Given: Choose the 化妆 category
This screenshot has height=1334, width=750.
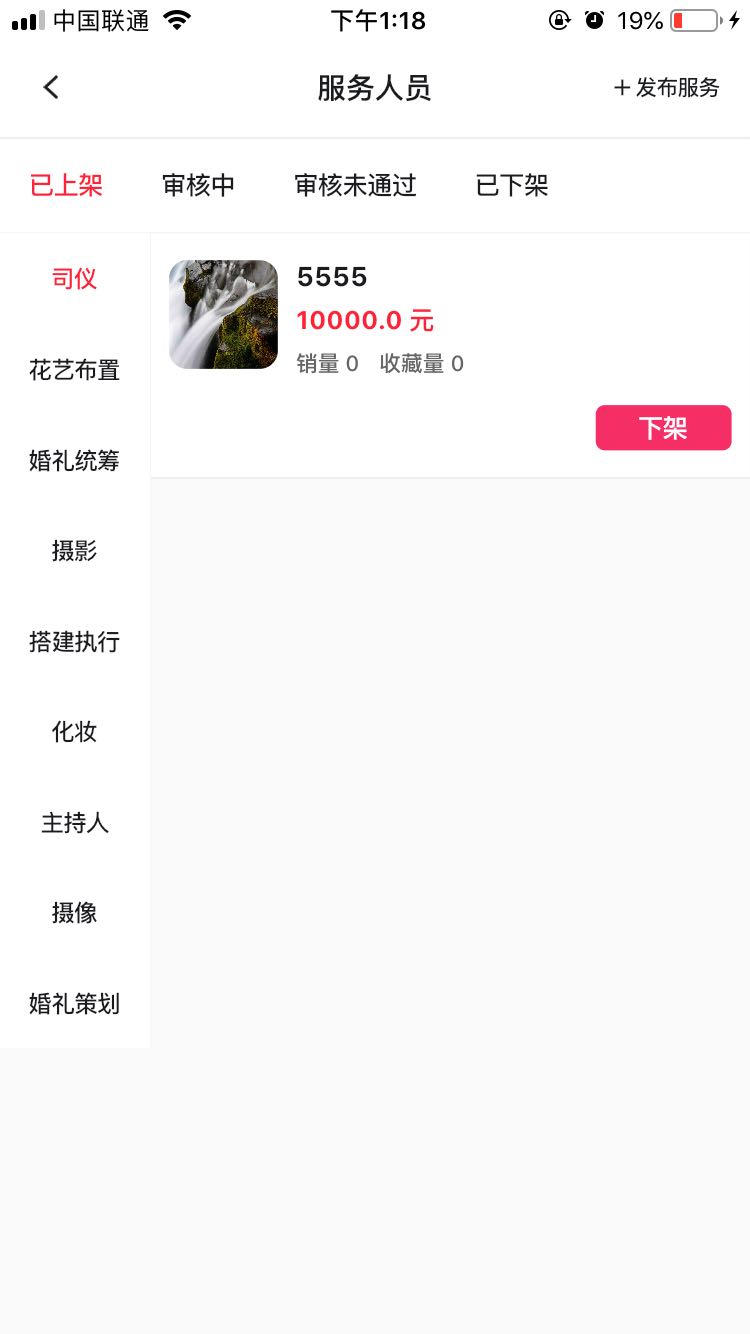Looking at the screenshot, I should point(75,732).
